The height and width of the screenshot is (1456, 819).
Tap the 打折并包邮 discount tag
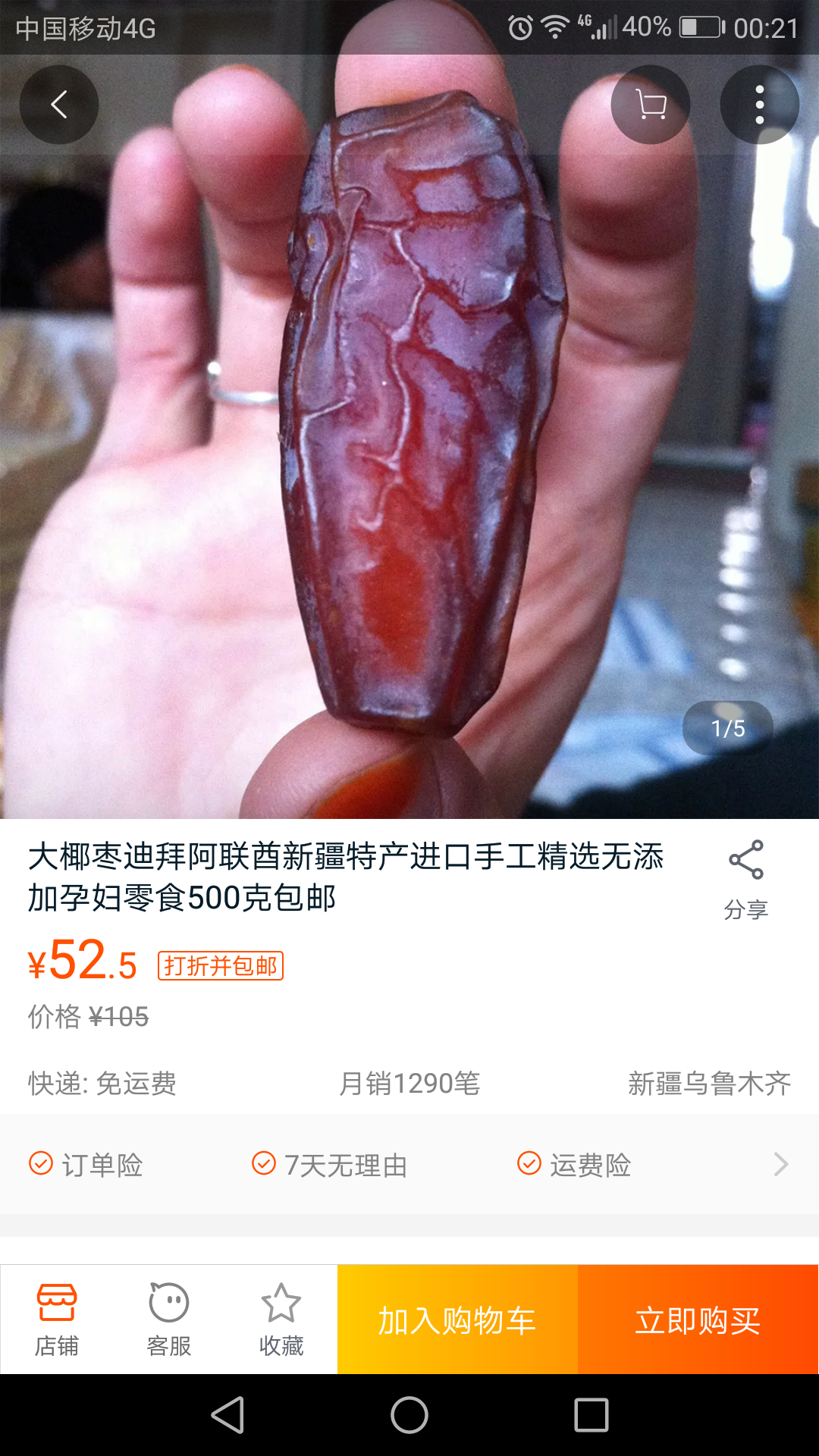pos(221,965)
